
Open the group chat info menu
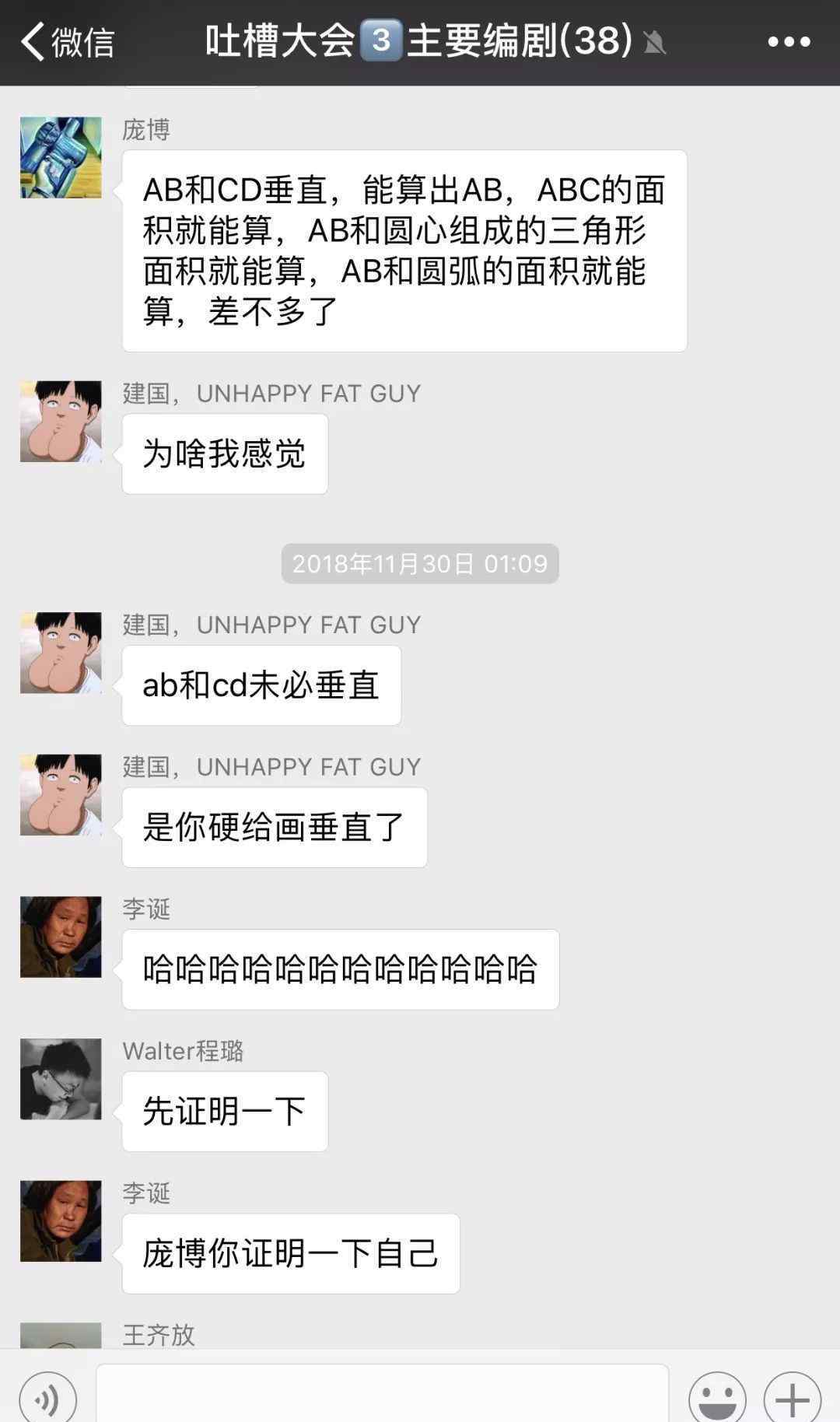pyautogui.click(x=789, y=42)
